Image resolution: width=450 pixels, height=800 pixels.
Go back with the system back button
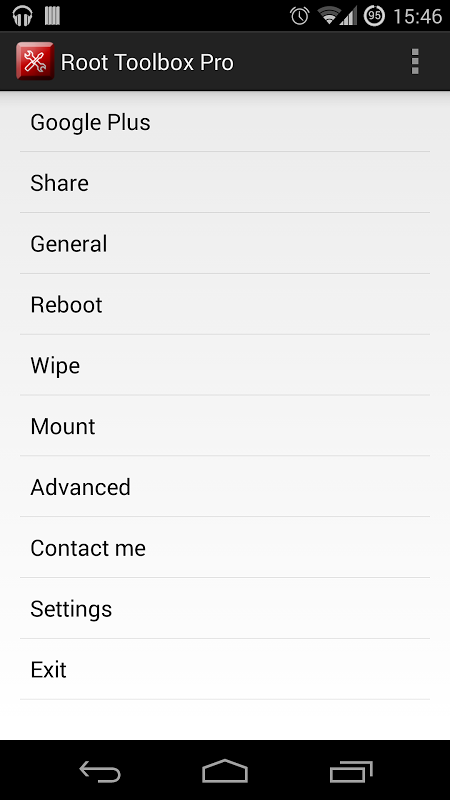tap(99, 771)
